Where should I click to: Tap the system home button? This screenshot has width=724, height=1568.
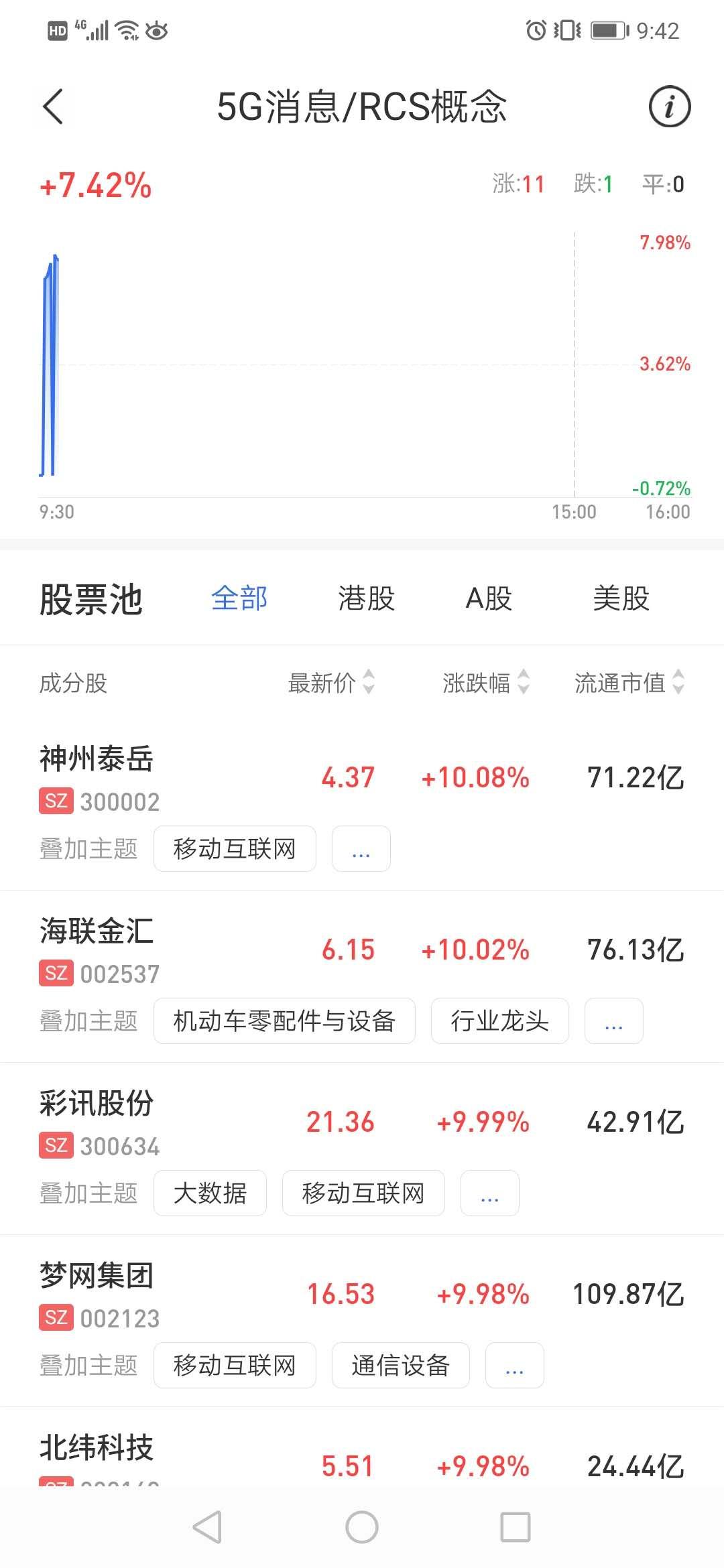362,1527
